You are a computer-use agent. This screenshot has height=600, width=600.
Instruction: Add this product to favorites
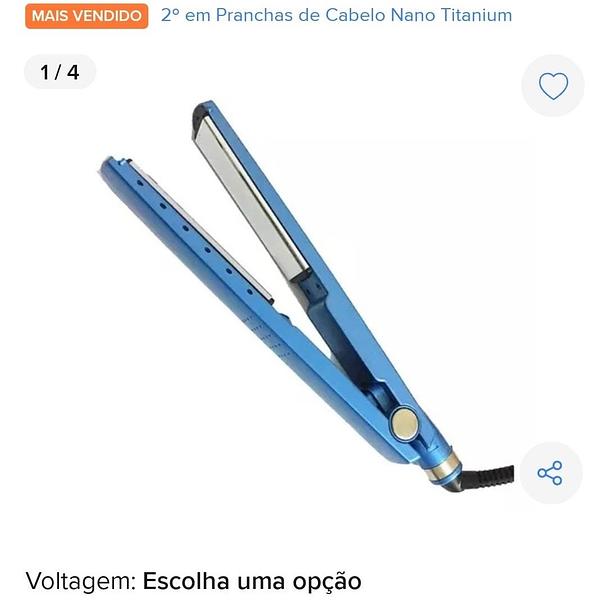[x=553, y=86]
